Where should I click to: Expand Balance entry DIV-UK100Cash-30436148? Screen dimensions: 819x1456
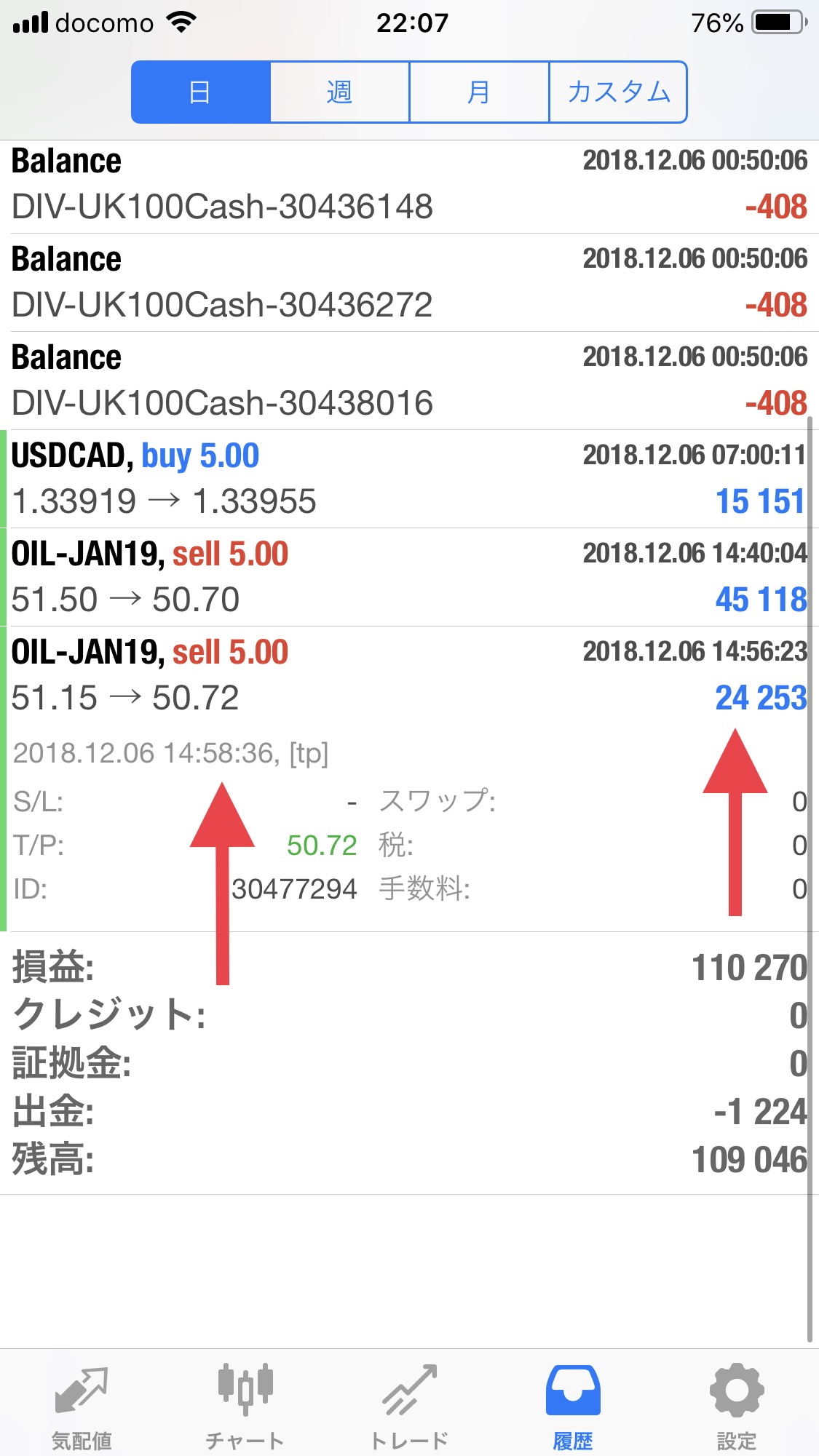tap(409, 186)
